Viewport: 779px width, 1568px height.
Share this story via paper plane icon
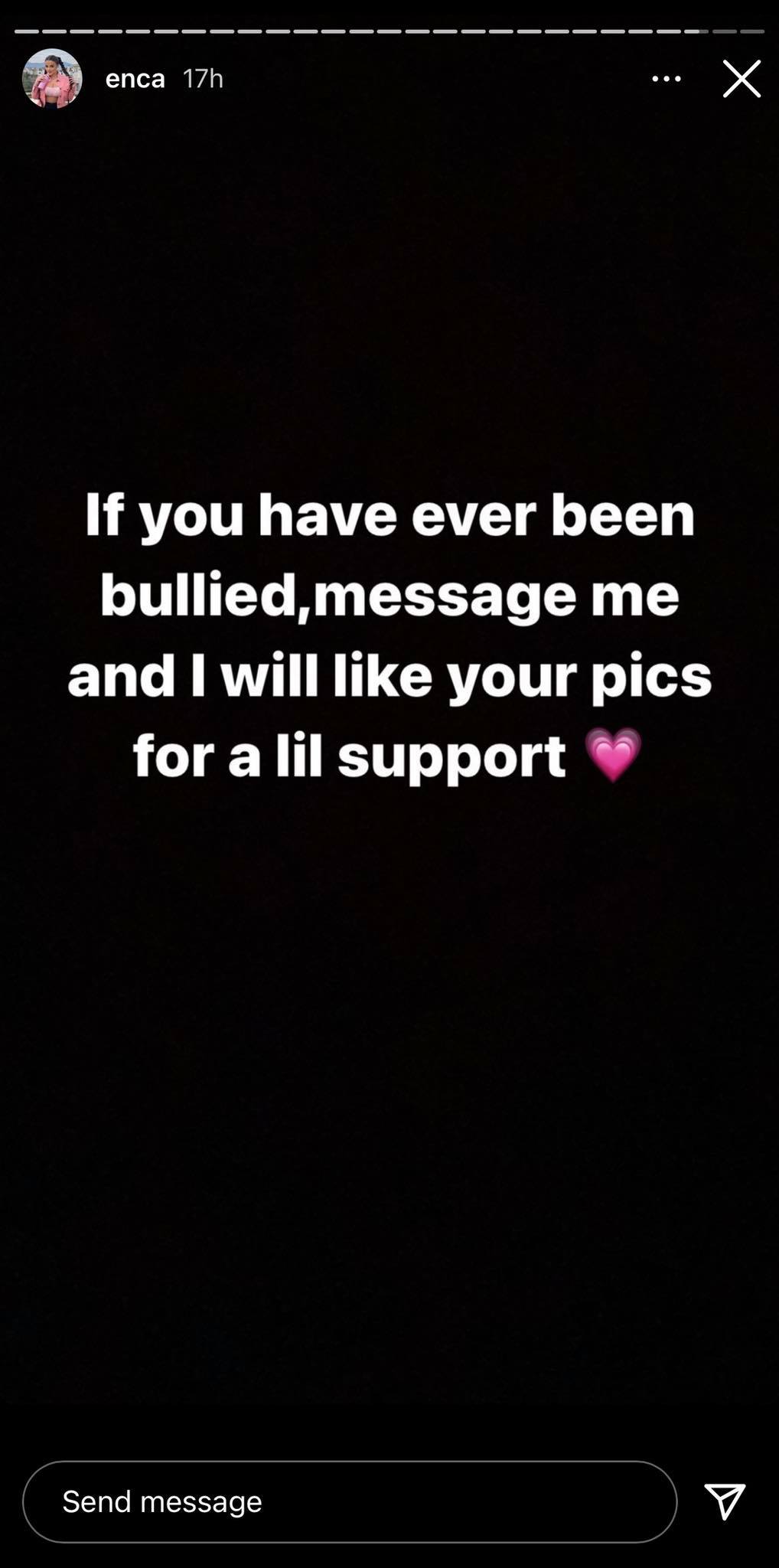[724, 1500]
